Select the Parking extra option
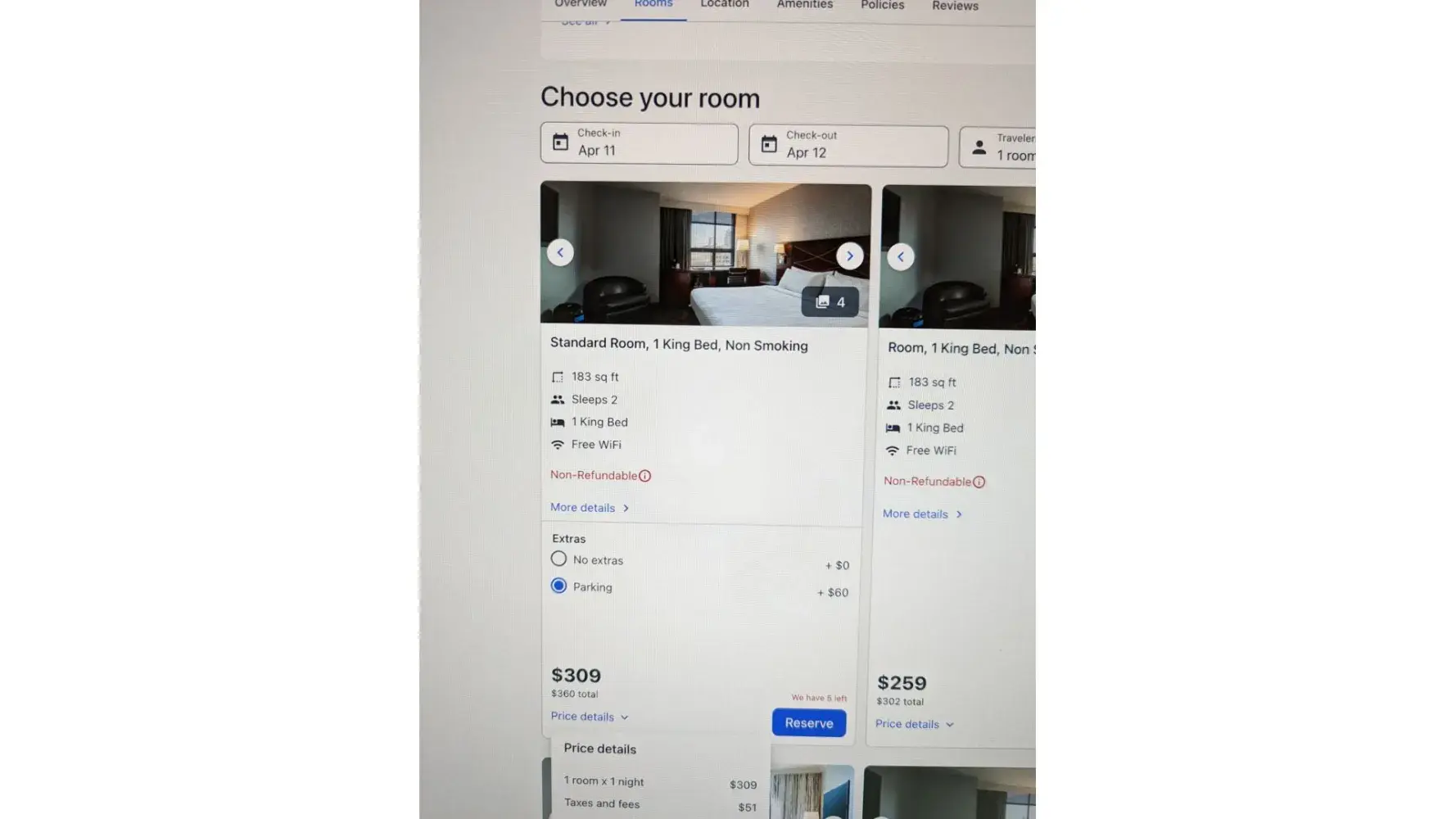The width and height of the screenshot is (1456, 819). tap(558, 586)
